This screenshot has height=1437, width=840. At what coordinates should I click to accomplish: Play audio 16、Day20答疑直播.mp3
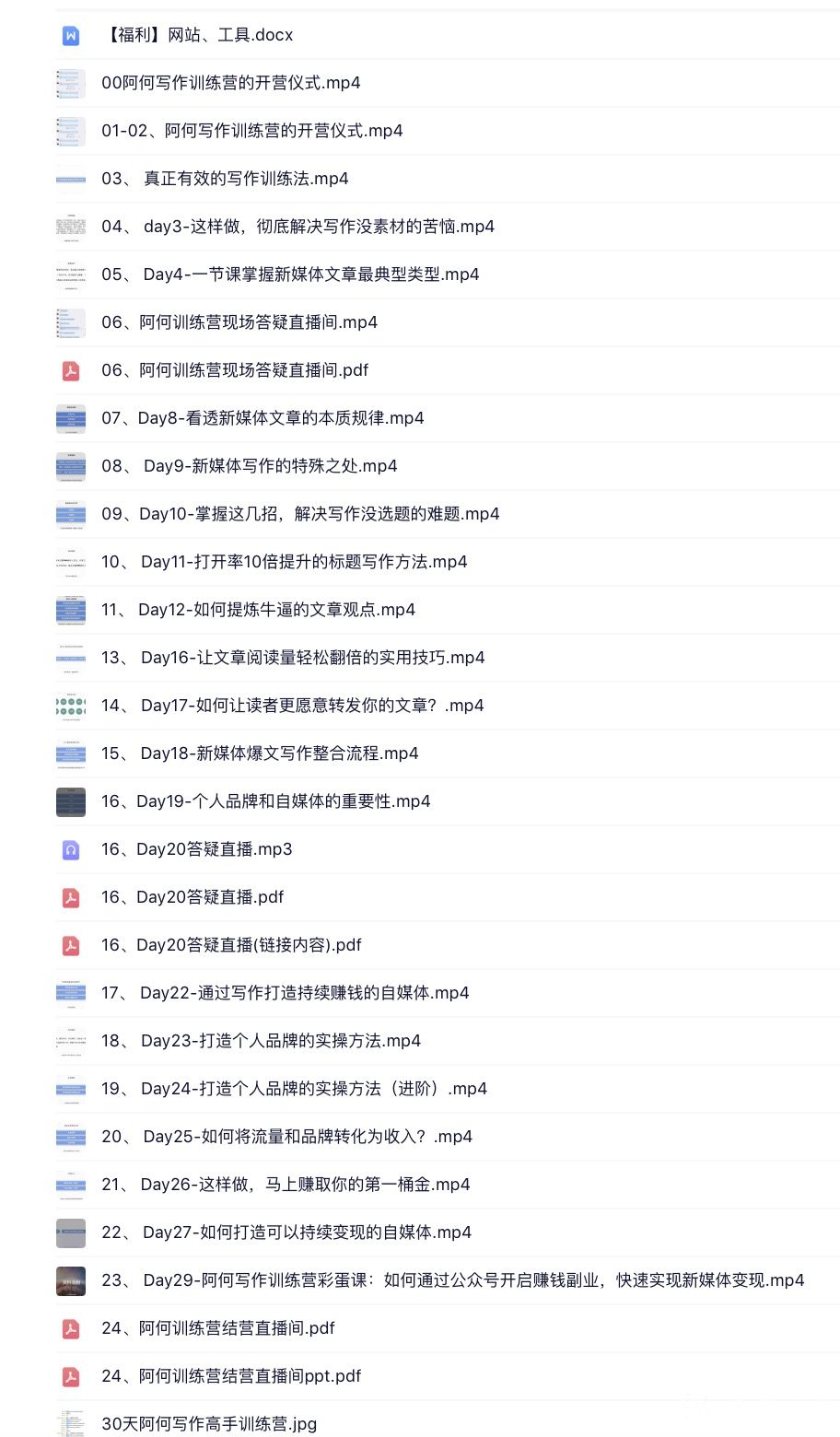point(196,849)
